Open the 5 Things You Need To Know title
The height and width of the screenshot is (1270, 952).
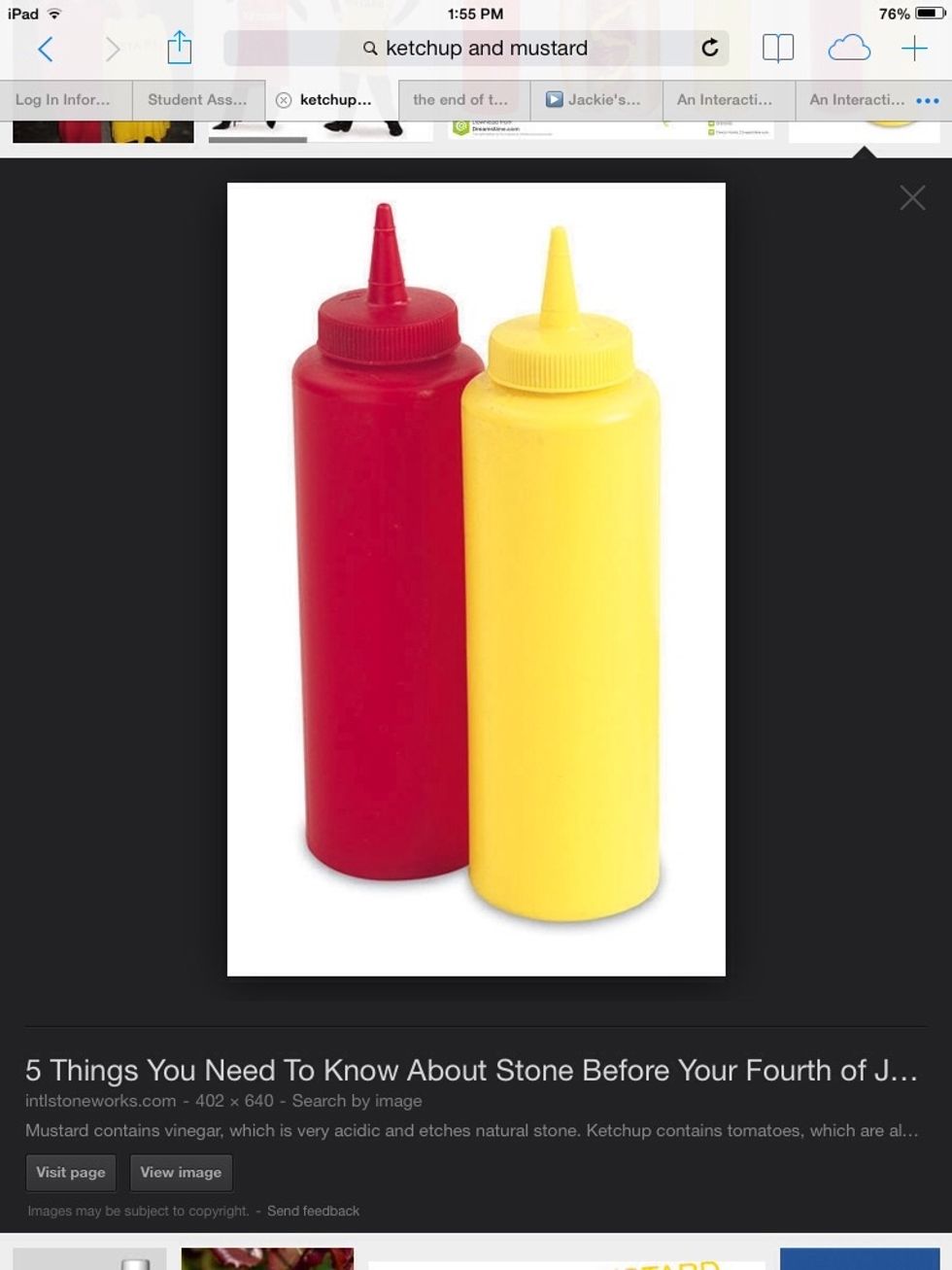pyautogui.click(x=471, y=1070)
